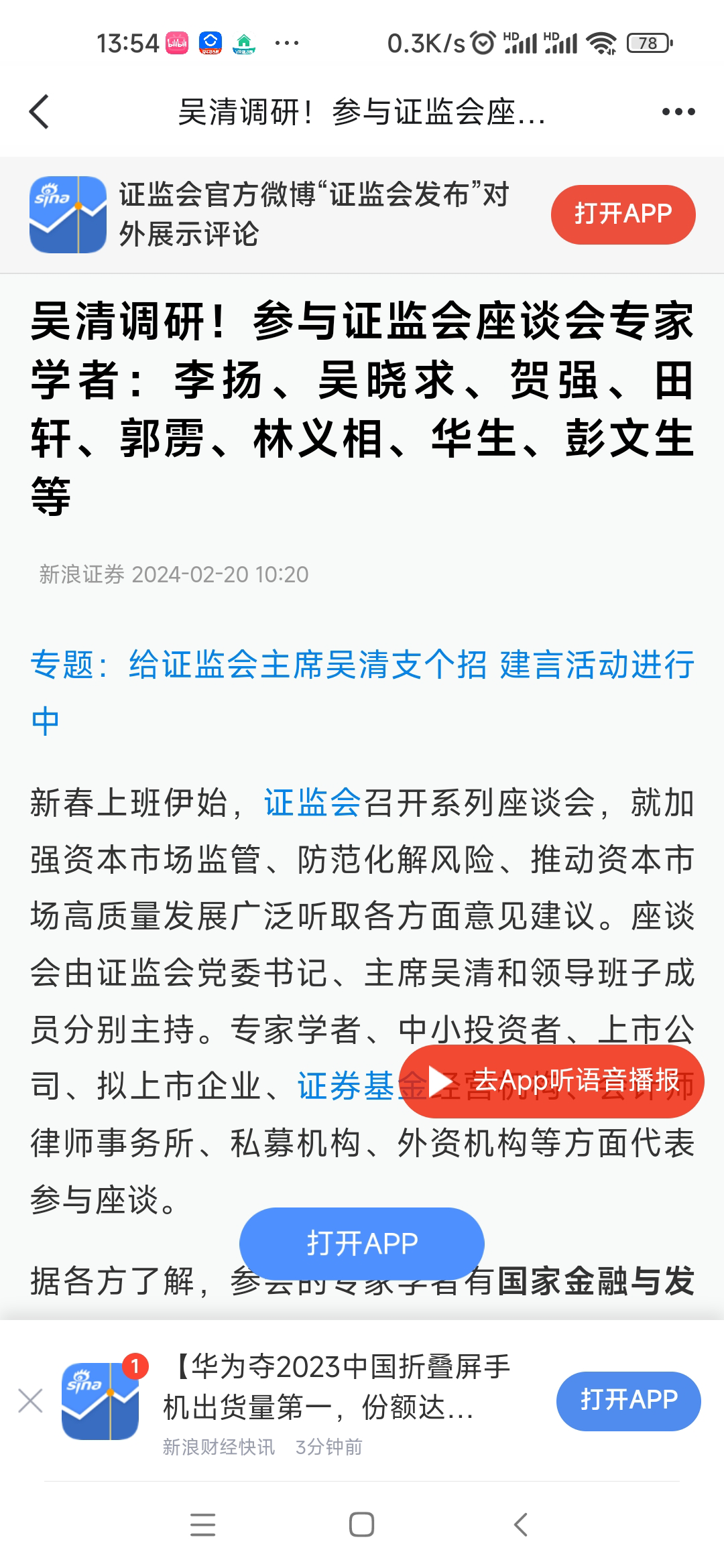
Task: Open the 证券基金 link in the article
Action: (x=345, y=1086)
